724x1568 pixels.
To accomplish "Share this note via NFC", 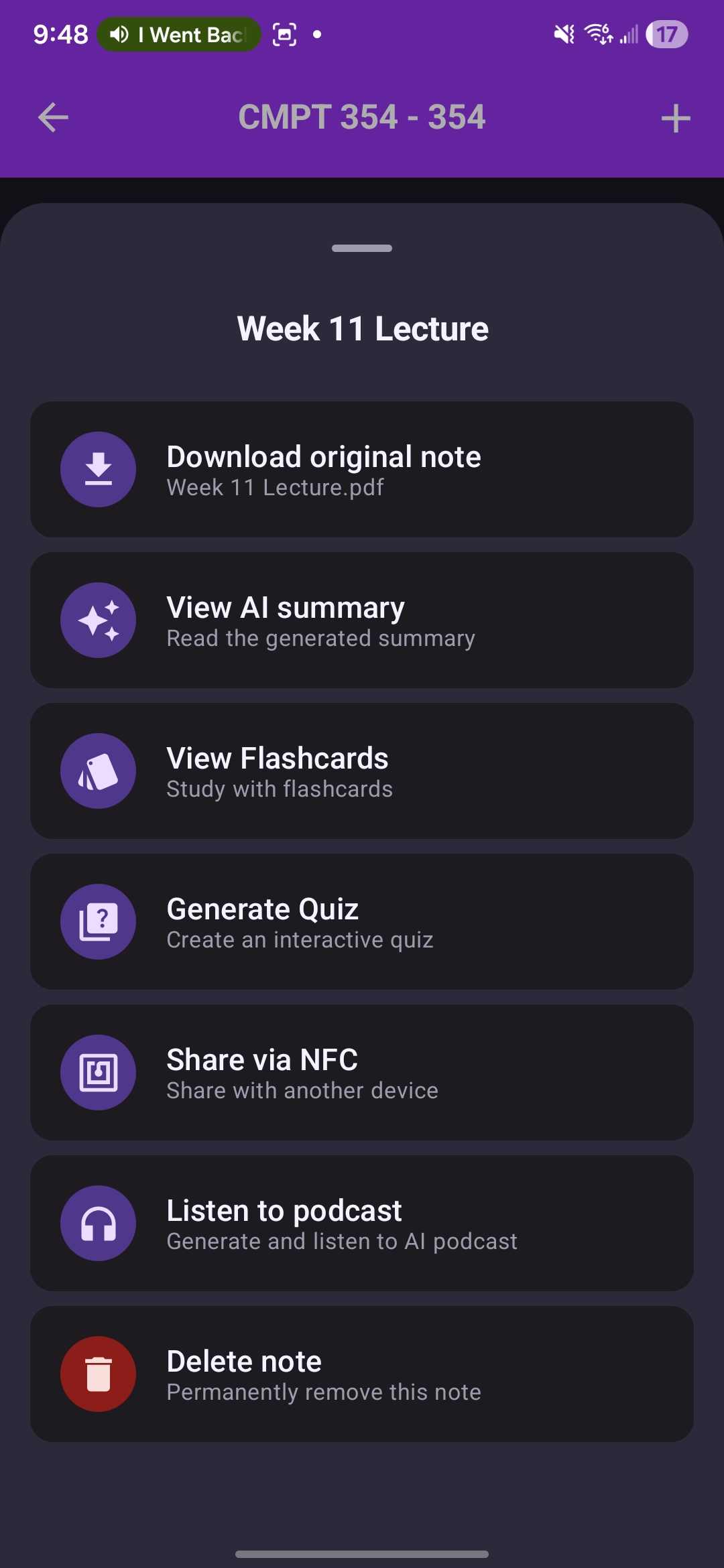I will (362, 1073).
